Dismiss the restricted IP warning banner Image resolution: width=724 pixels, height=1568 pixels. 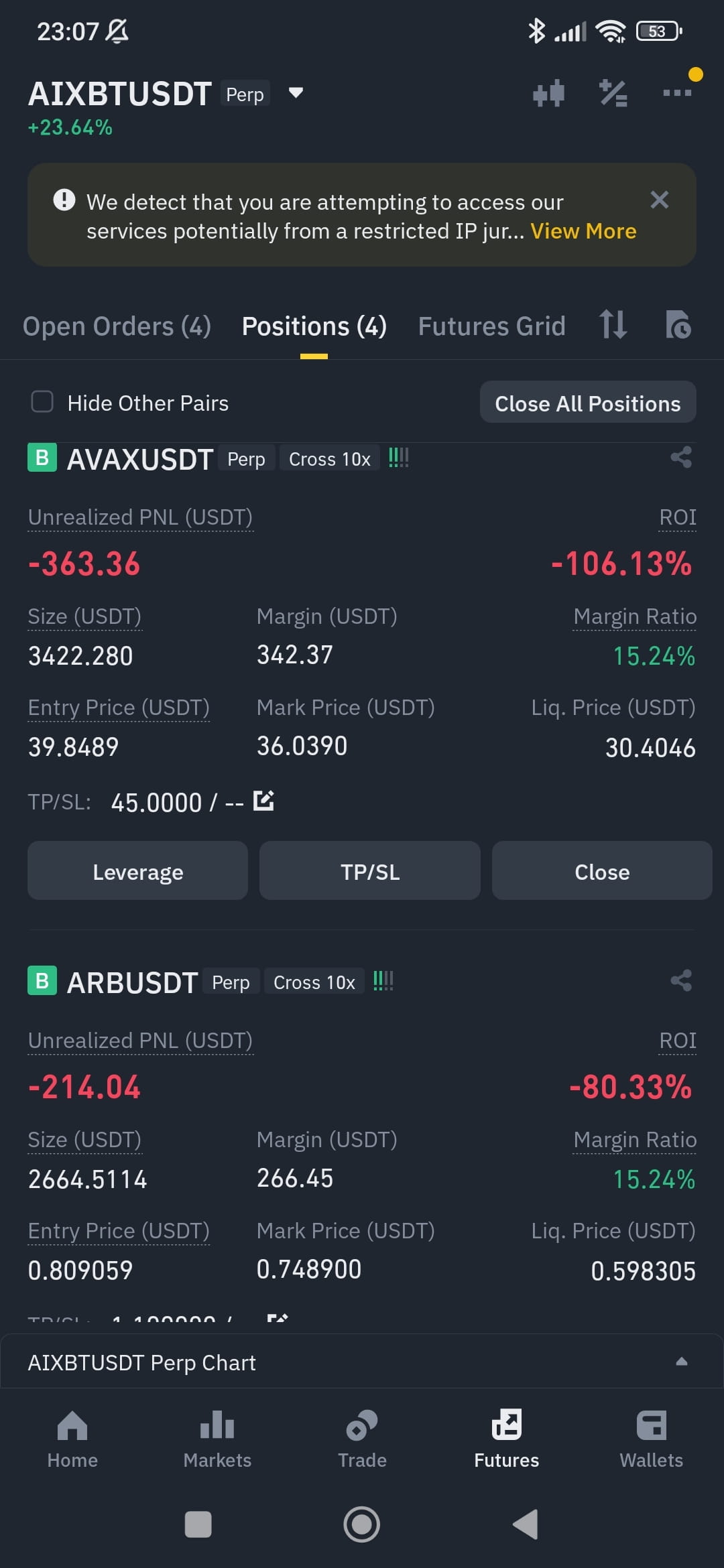pyautogui.click(x=660, y=200)
